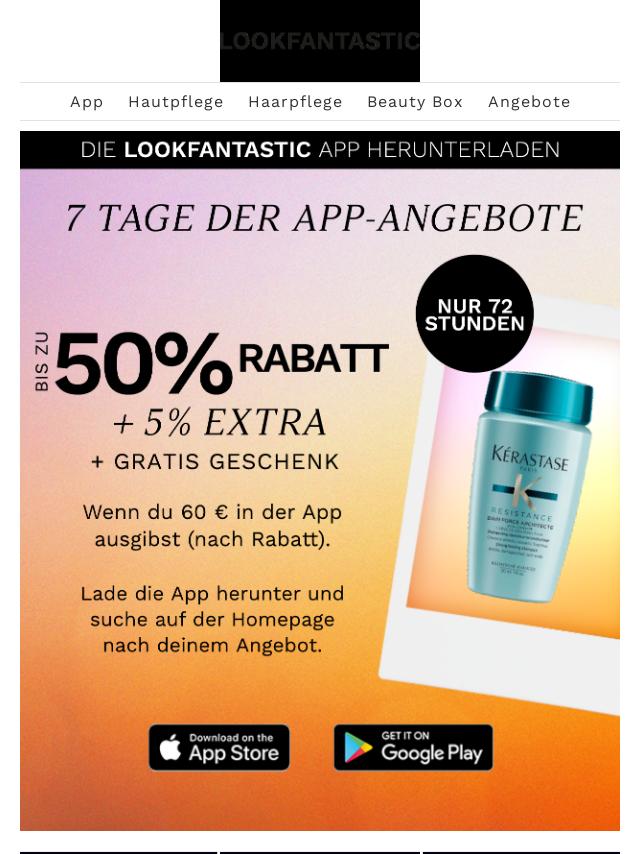This screenshot has height=854, width=640.
Task: Visit the Beauty Box page
Action: (x=415, y=102)
